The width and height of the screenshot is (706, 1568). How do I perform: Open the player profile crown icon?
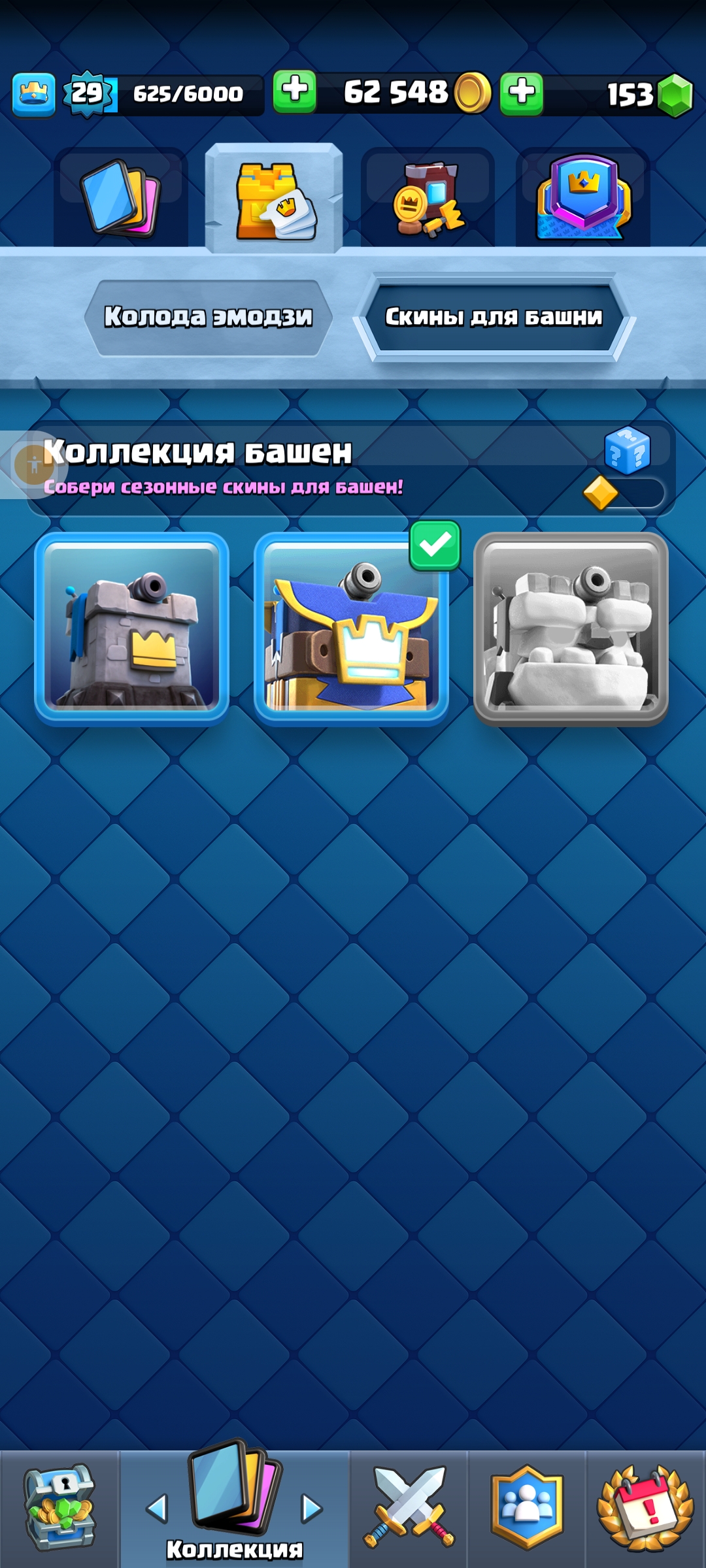point(33,95)
